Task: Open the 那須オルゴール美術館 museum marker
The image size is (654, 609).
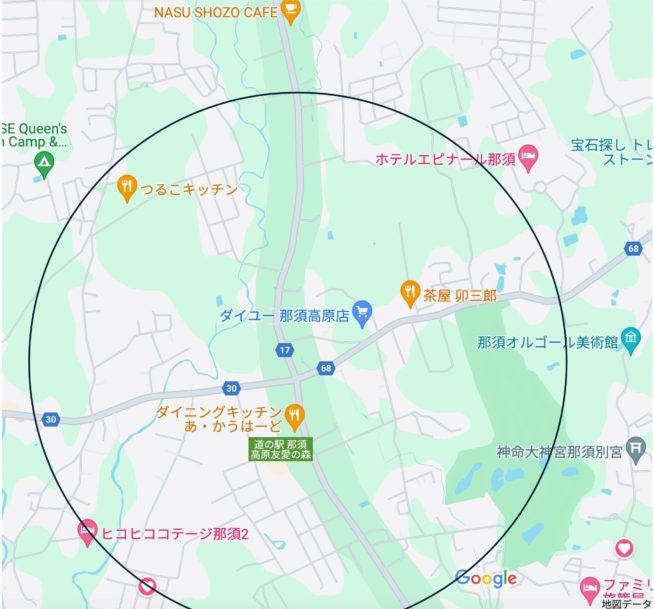Action: 630,341
